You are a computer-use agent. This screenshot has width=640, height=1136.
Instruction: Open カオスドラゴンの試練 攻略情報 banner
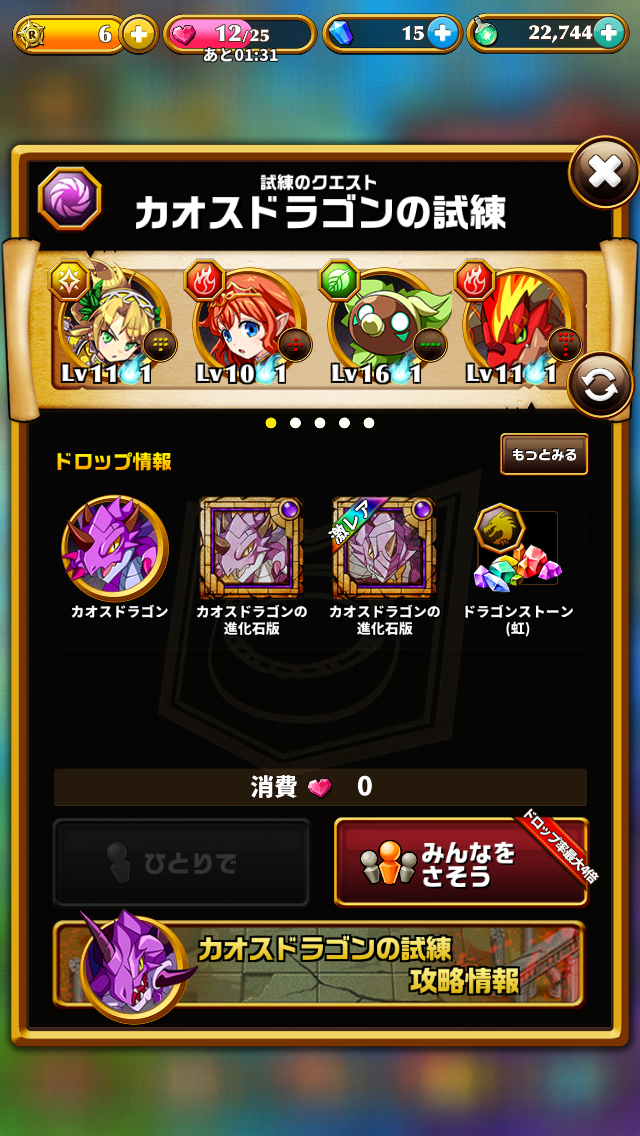tap(320, 964)
